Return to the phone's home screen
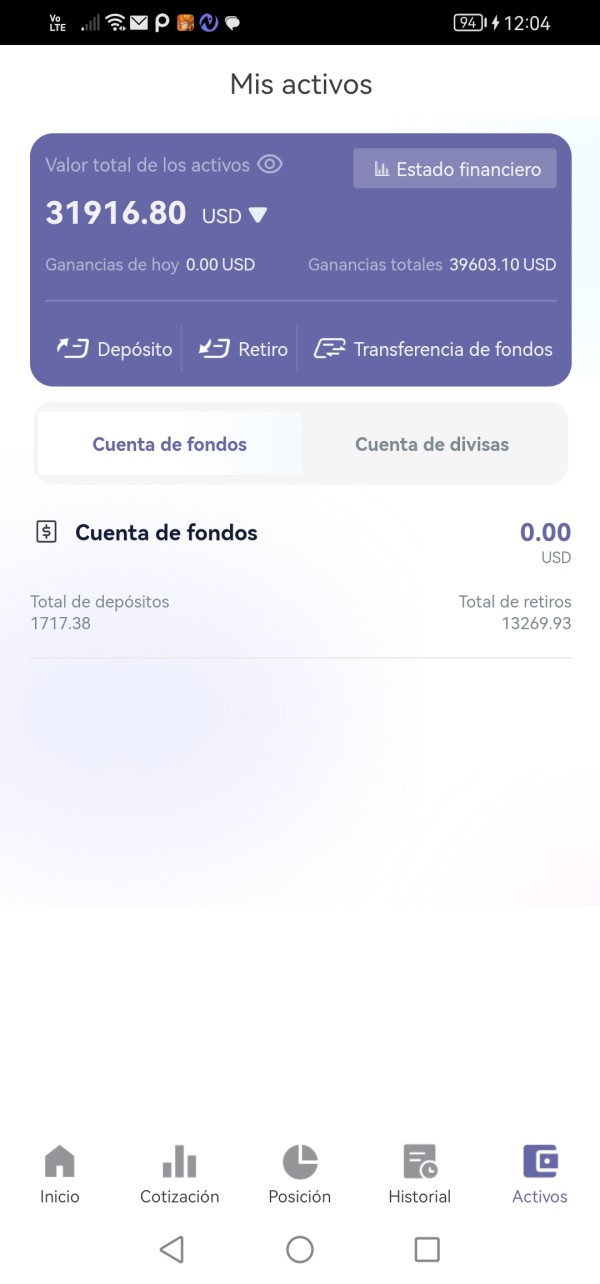Image resolution: width=600 pixels, height=1284 pixels. pyautogui.click(x=300, y=1249)
